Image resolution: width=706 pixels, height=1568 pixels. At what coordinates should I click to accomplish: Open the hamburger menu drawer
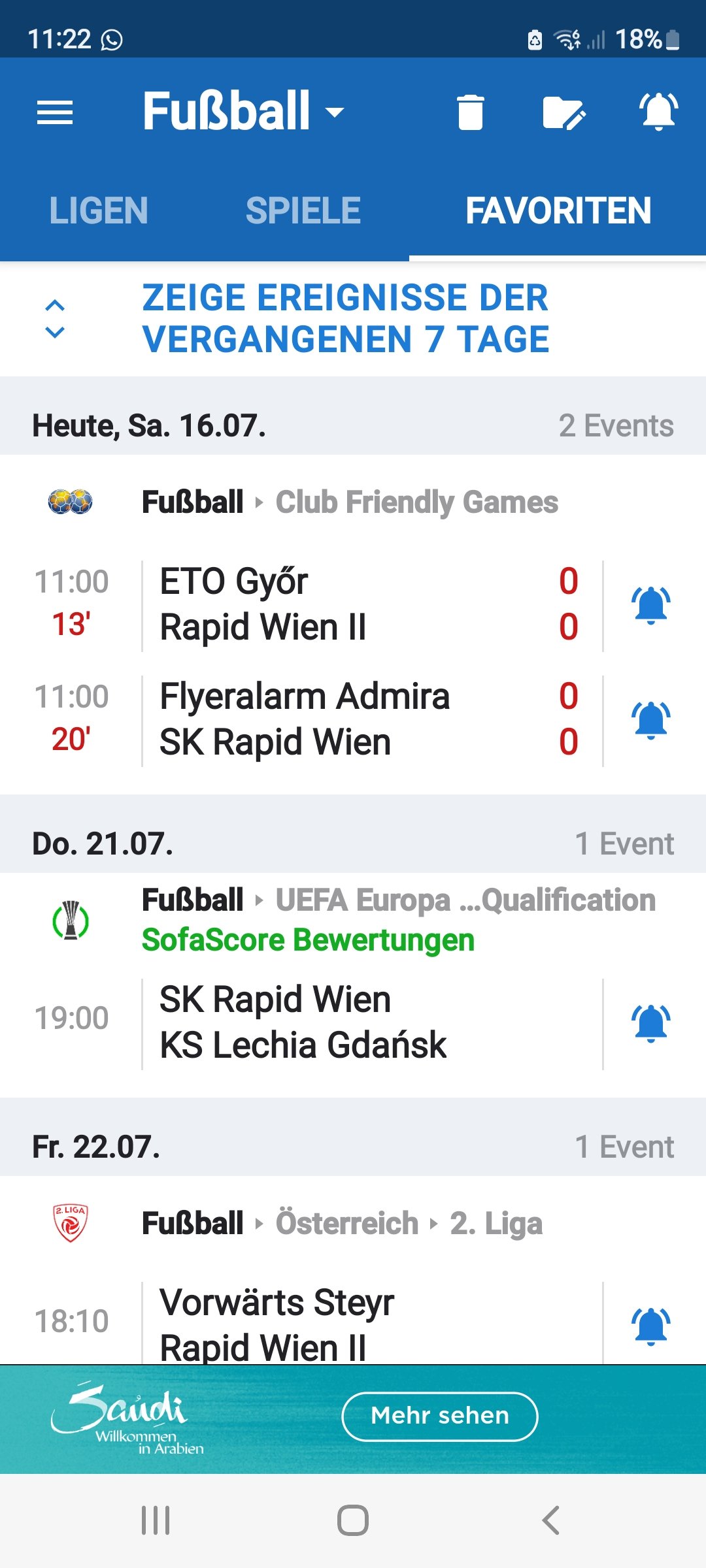tap(55, 113)
